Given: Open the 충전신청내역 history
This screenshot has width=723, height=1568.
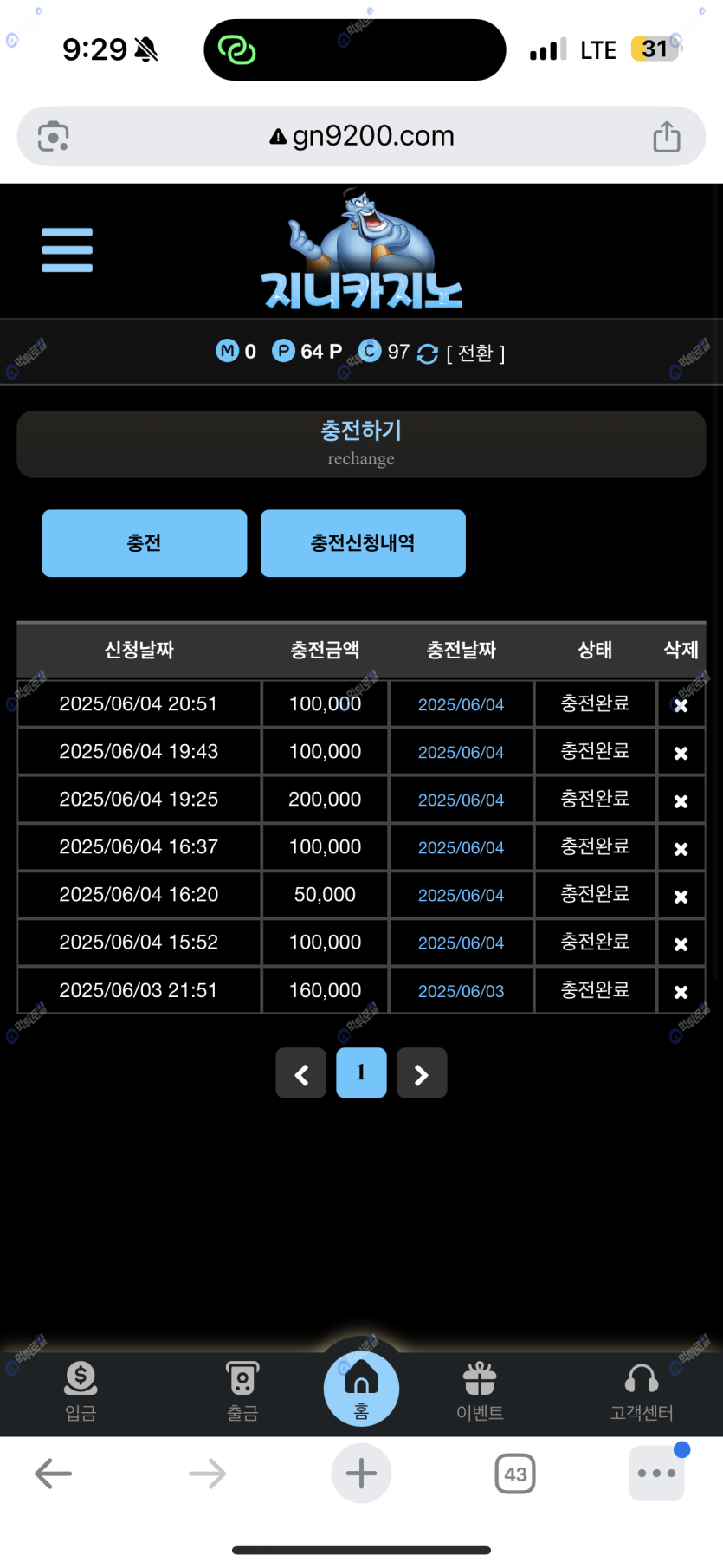Looking at the screenshot, I should point(363,543).
